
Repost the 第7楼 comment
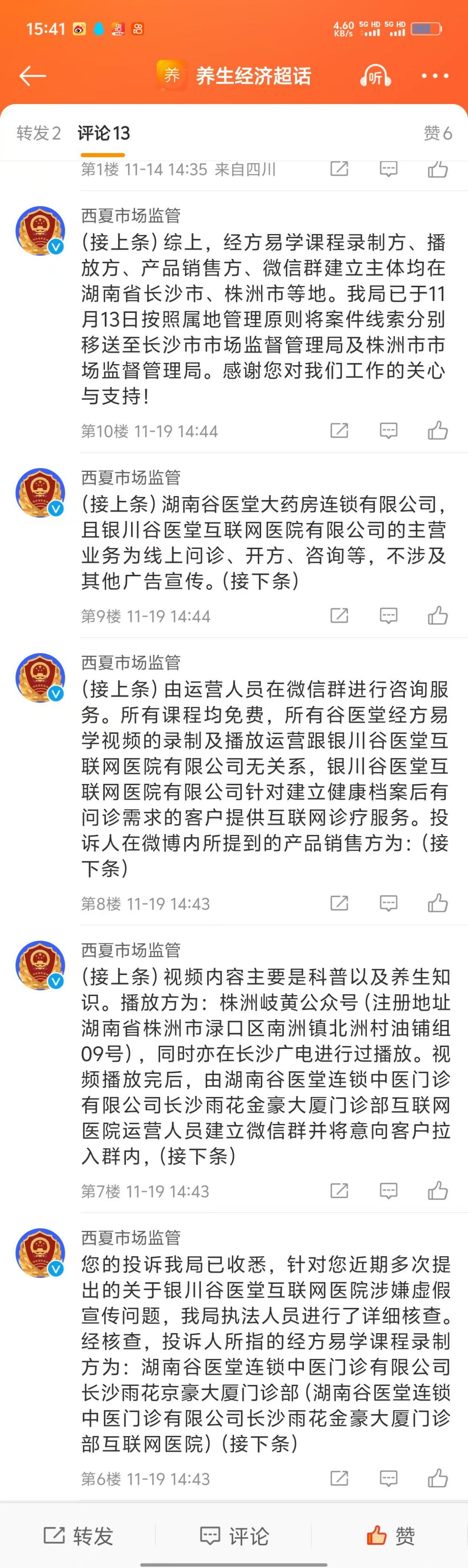[339, 1191]
